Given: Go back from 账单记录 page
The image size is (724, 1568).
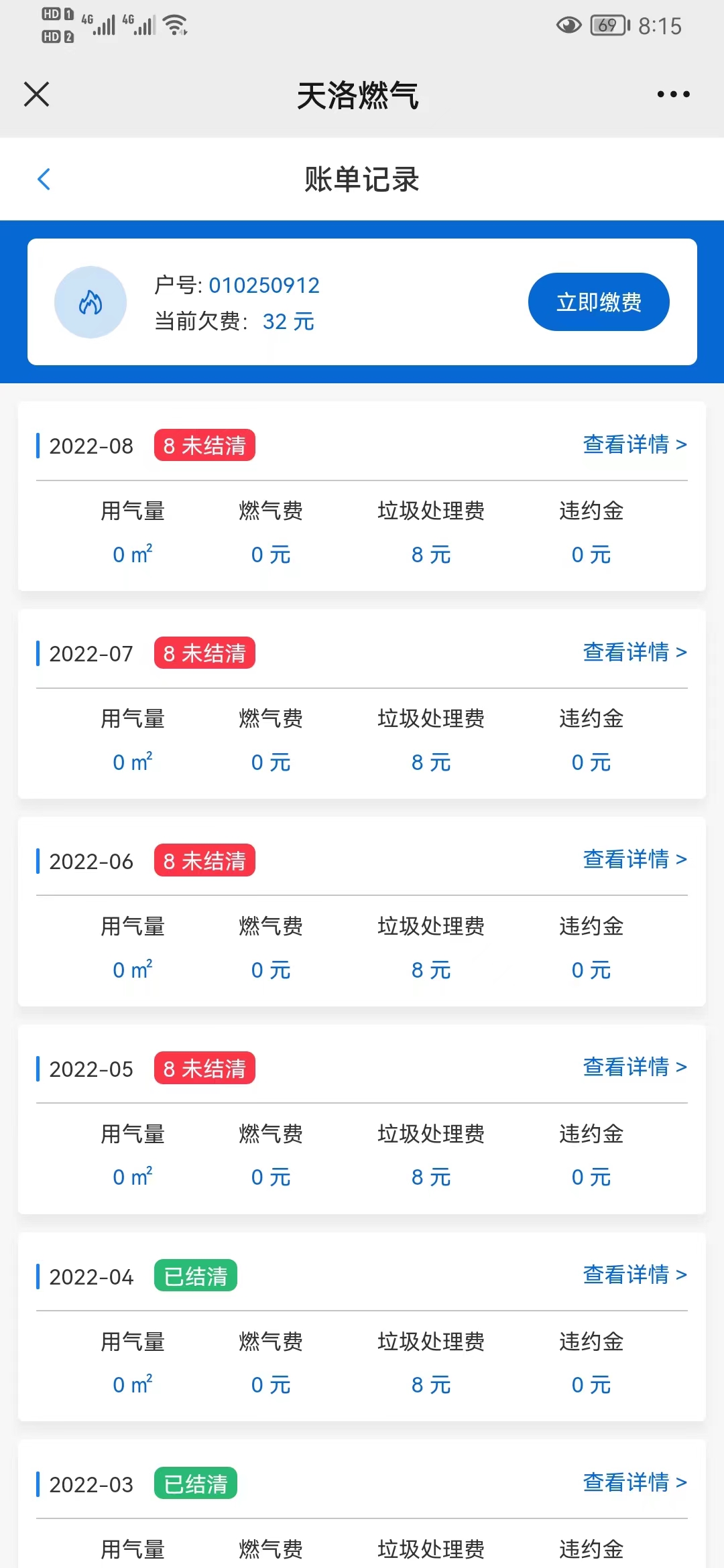Looking at the screenshot, I should [44, 179].
